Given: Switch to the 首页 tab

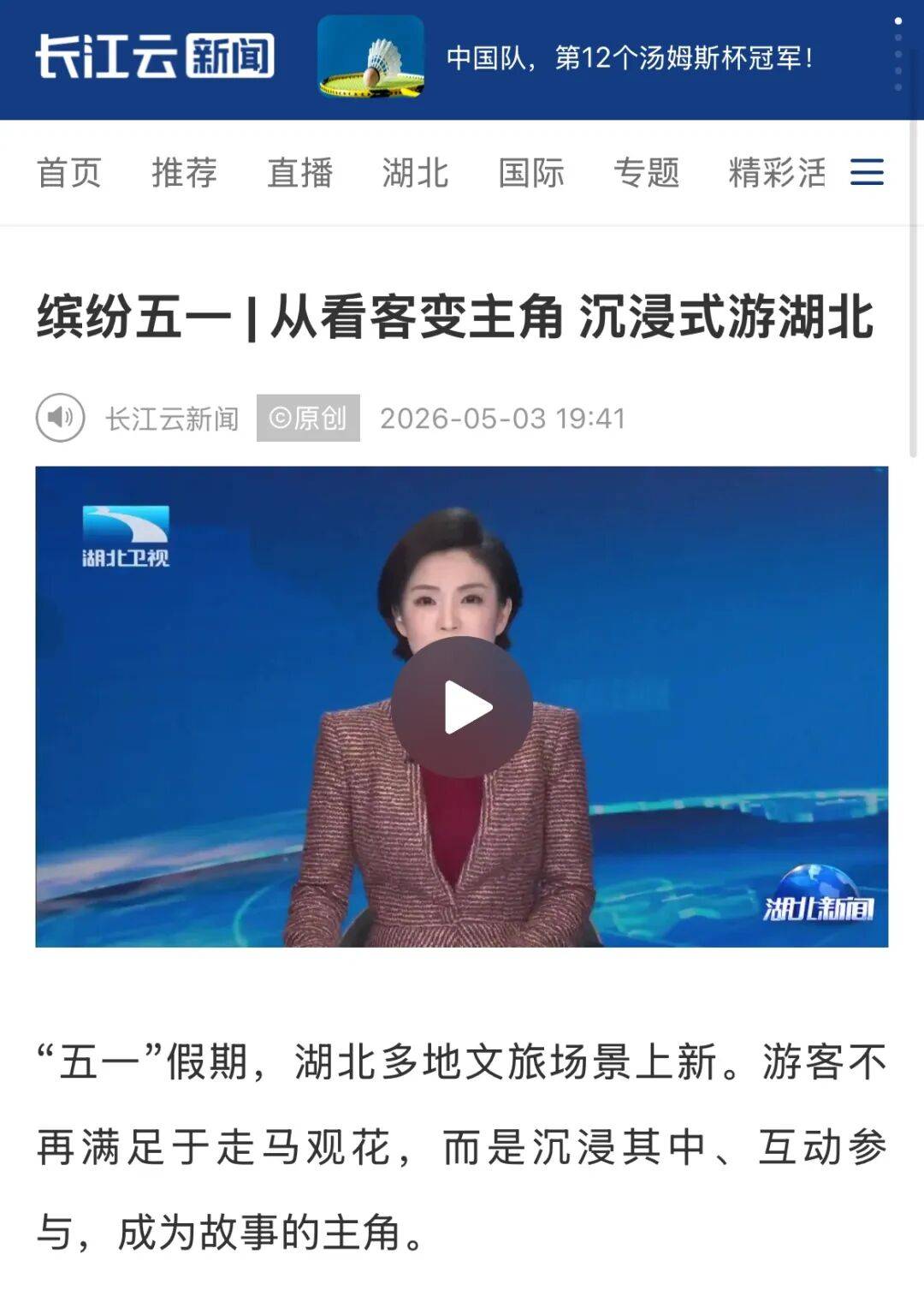Looking at the screenshot, I should 69,173.
